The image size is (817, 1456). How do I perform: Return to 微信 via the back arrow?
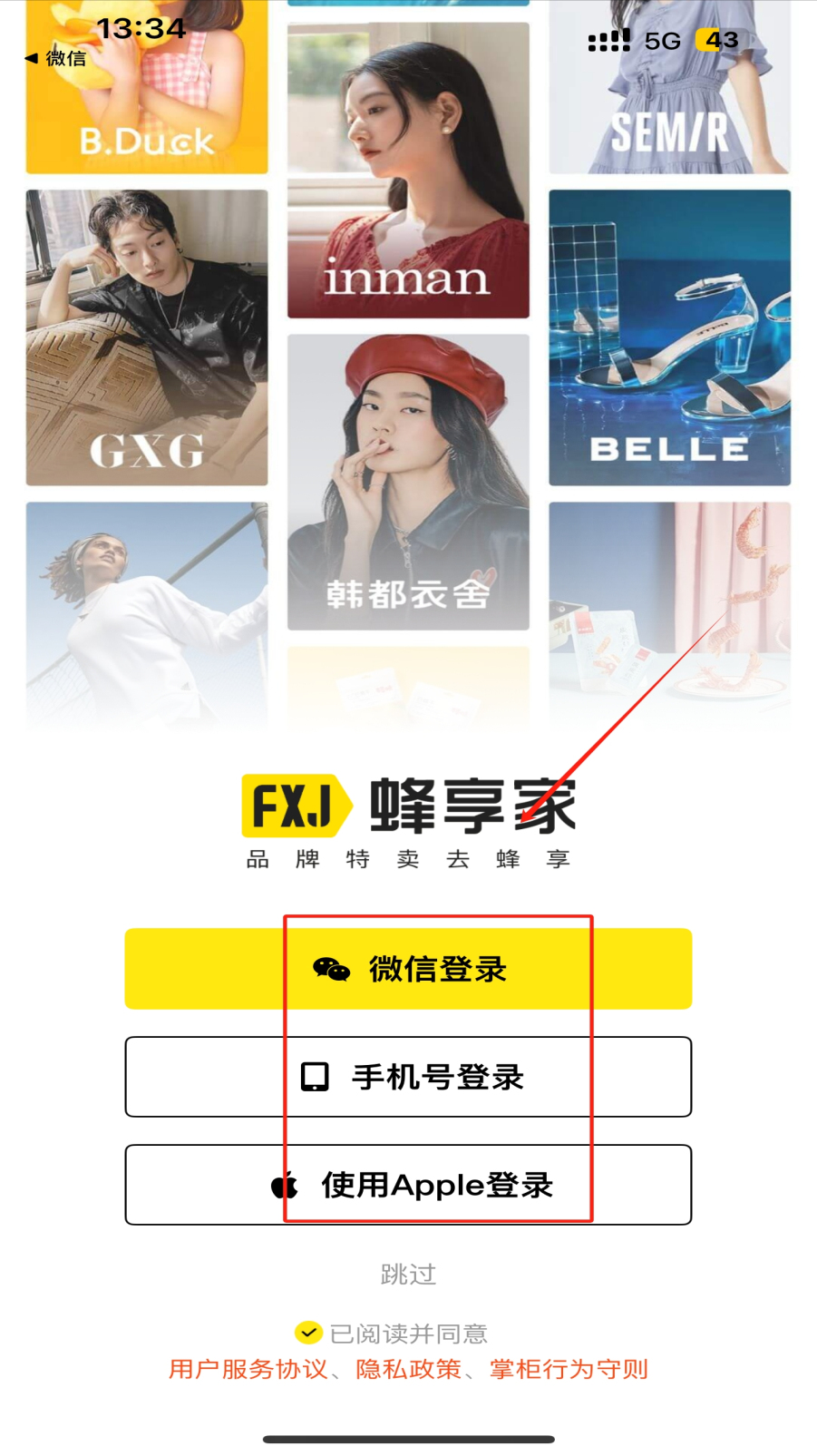pyautogui.click(x=54, y=58)
